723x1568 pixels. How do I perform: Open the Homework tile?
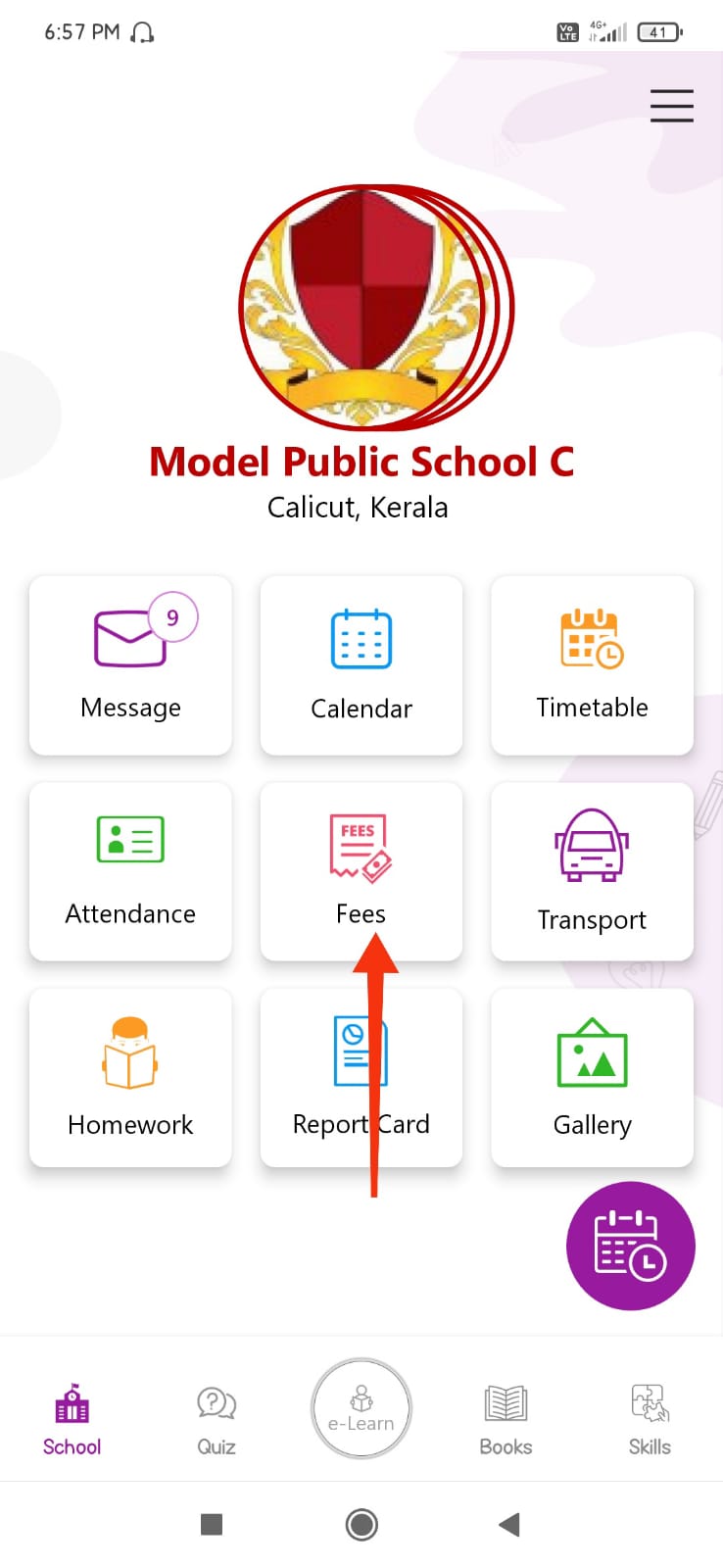pyautogui.click(x=130, y=1077)
